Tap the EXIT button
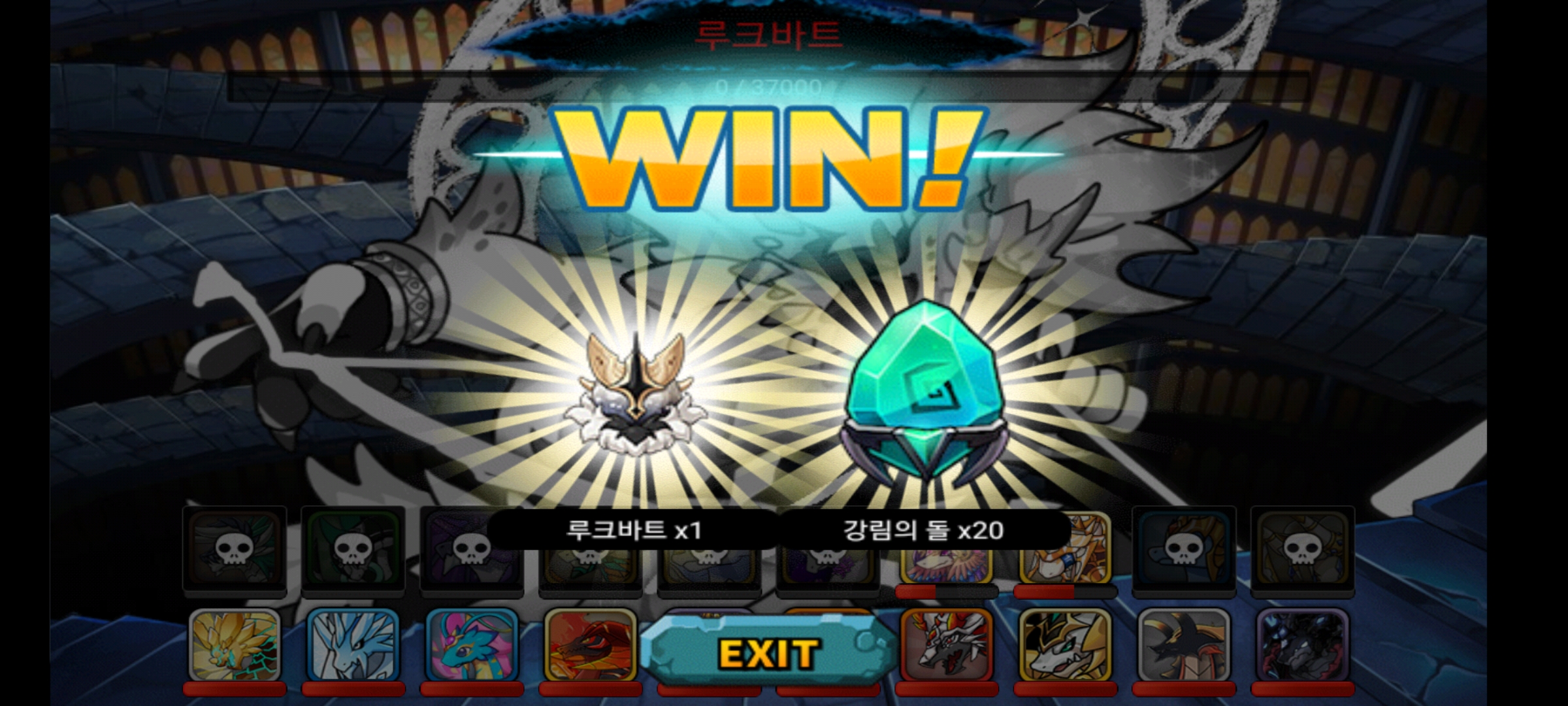The width and height of the screenshot is (1568, 706). point(768,651)
